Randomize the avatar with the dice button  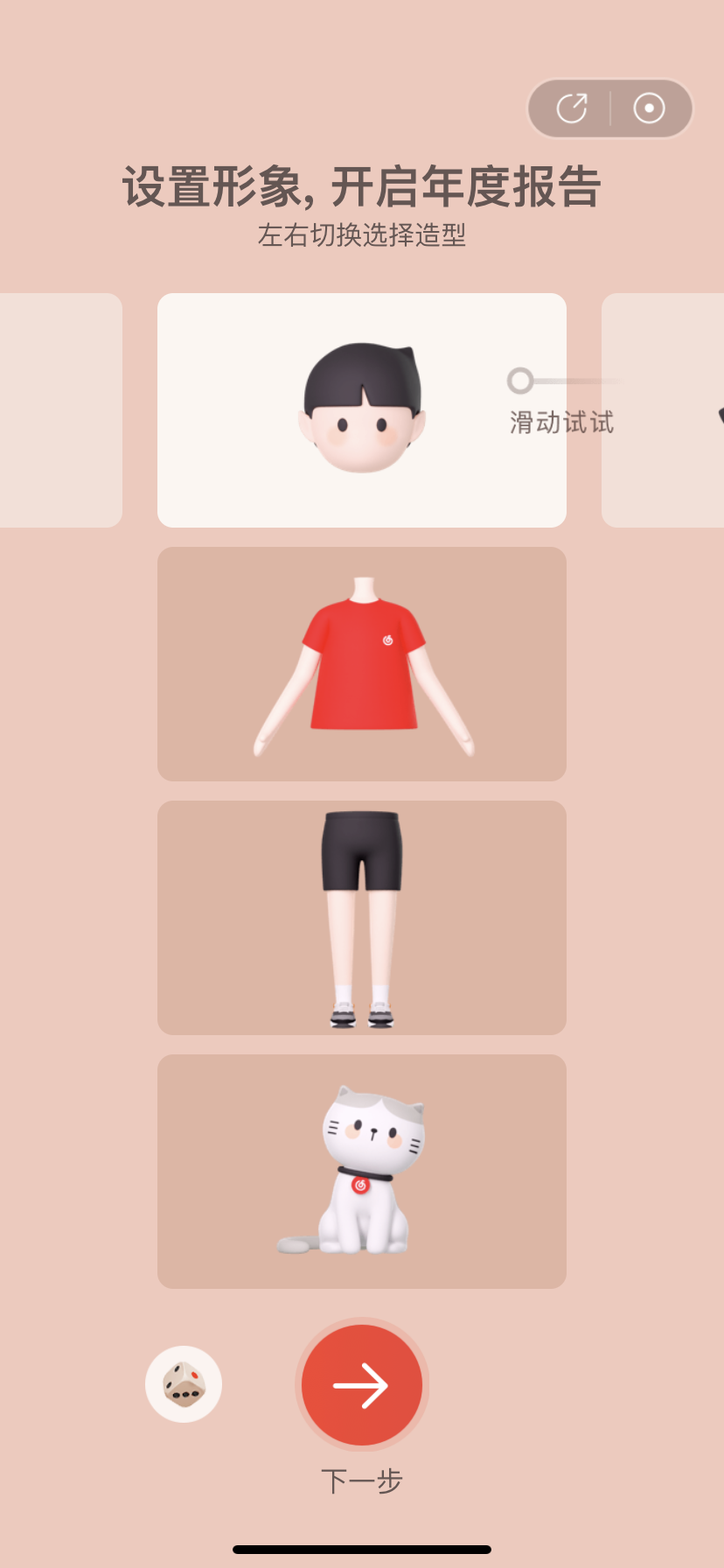pyautogui.click(x=184, y=1384)
